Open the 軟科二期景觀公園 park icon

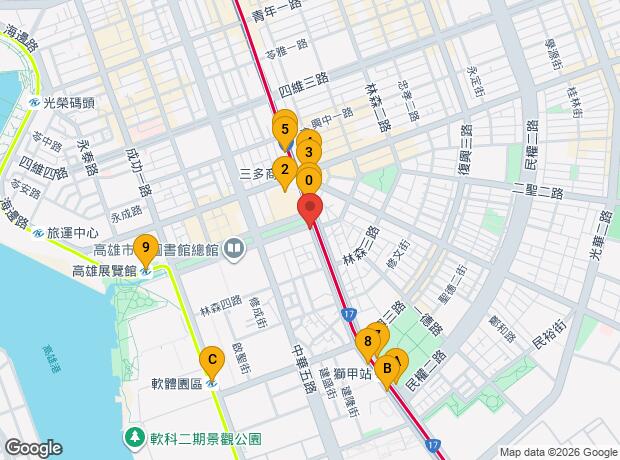click(135, 438)
